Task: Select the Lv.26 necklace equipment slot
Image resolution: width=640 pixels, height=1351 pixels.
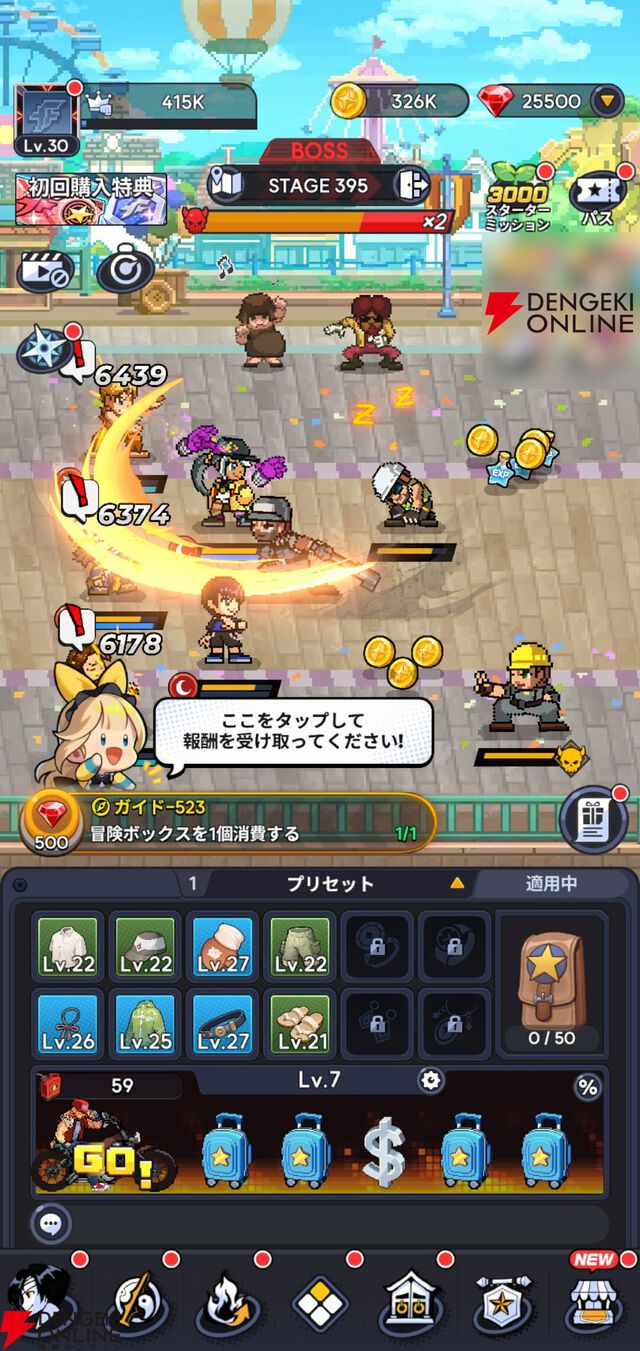Action: [x=68, y=1023]
